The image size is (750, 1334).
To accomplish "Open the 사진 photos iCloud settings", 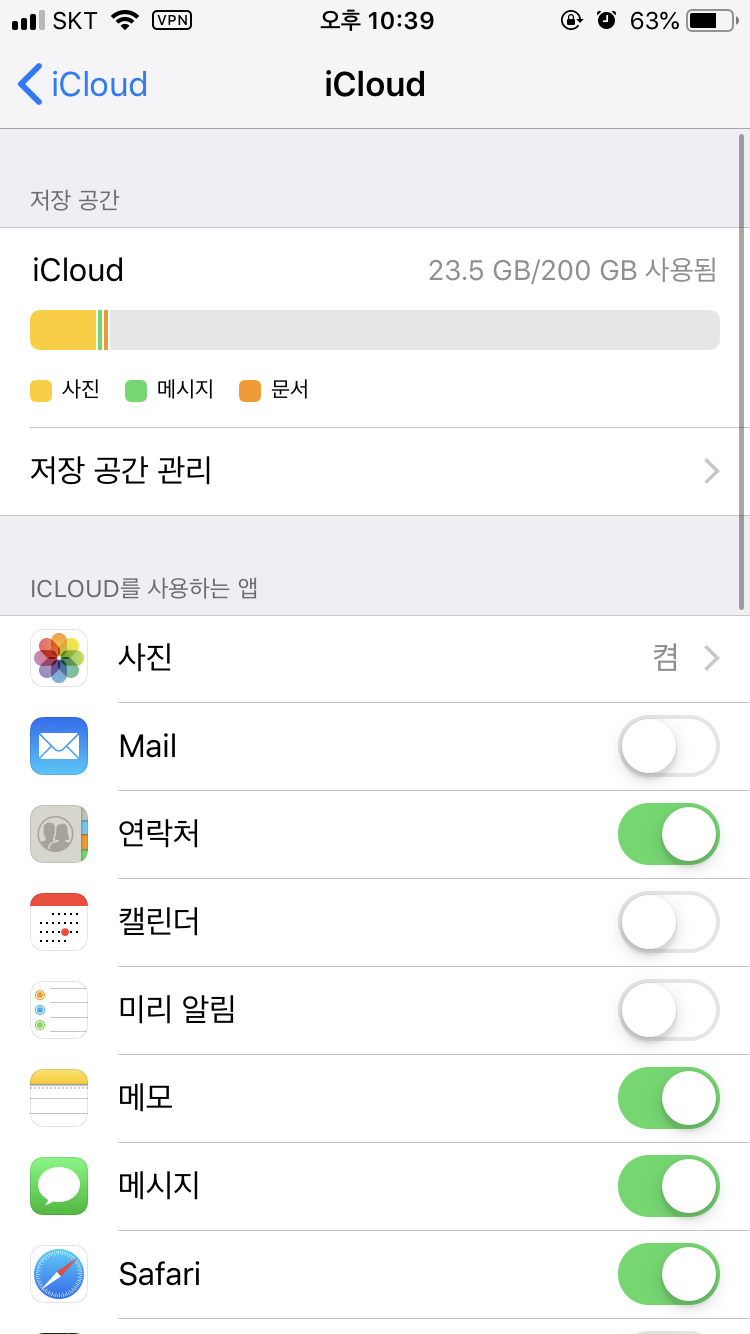I will click(x=375, y=658).
